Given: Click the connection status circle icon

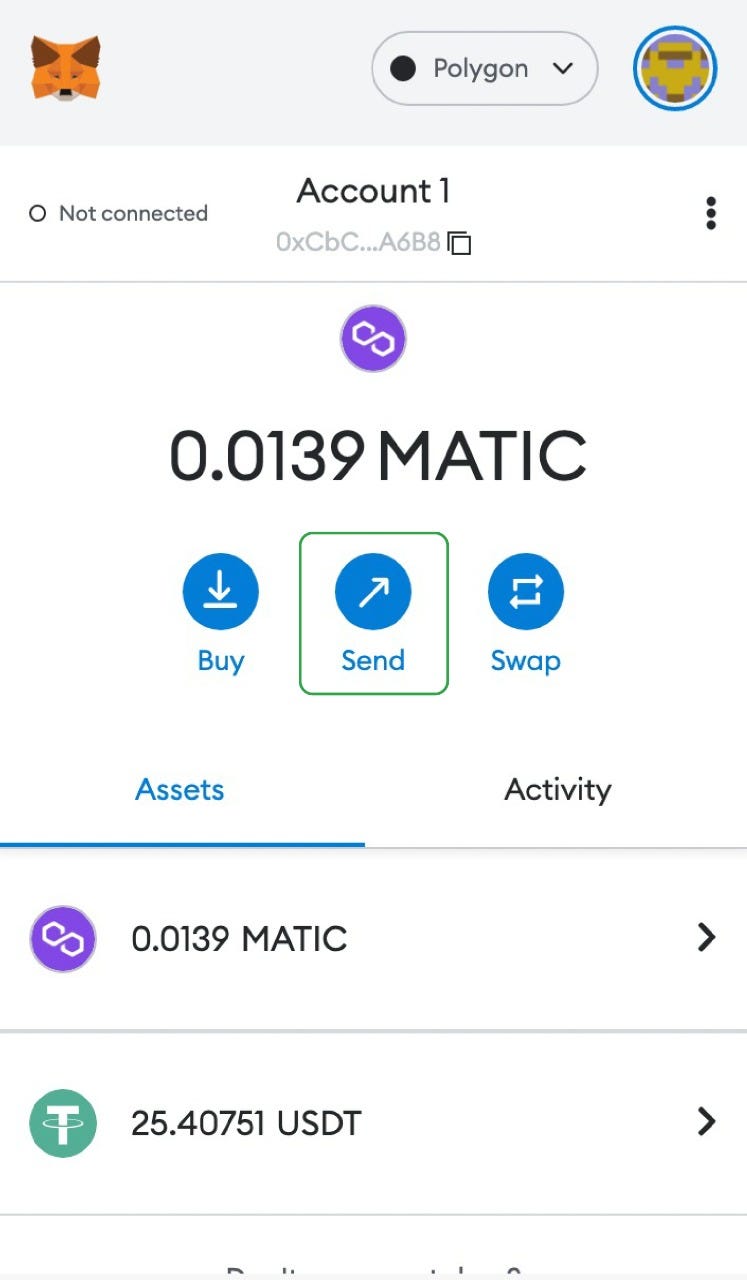Looking at the screenshot, I should pos(37,212).
